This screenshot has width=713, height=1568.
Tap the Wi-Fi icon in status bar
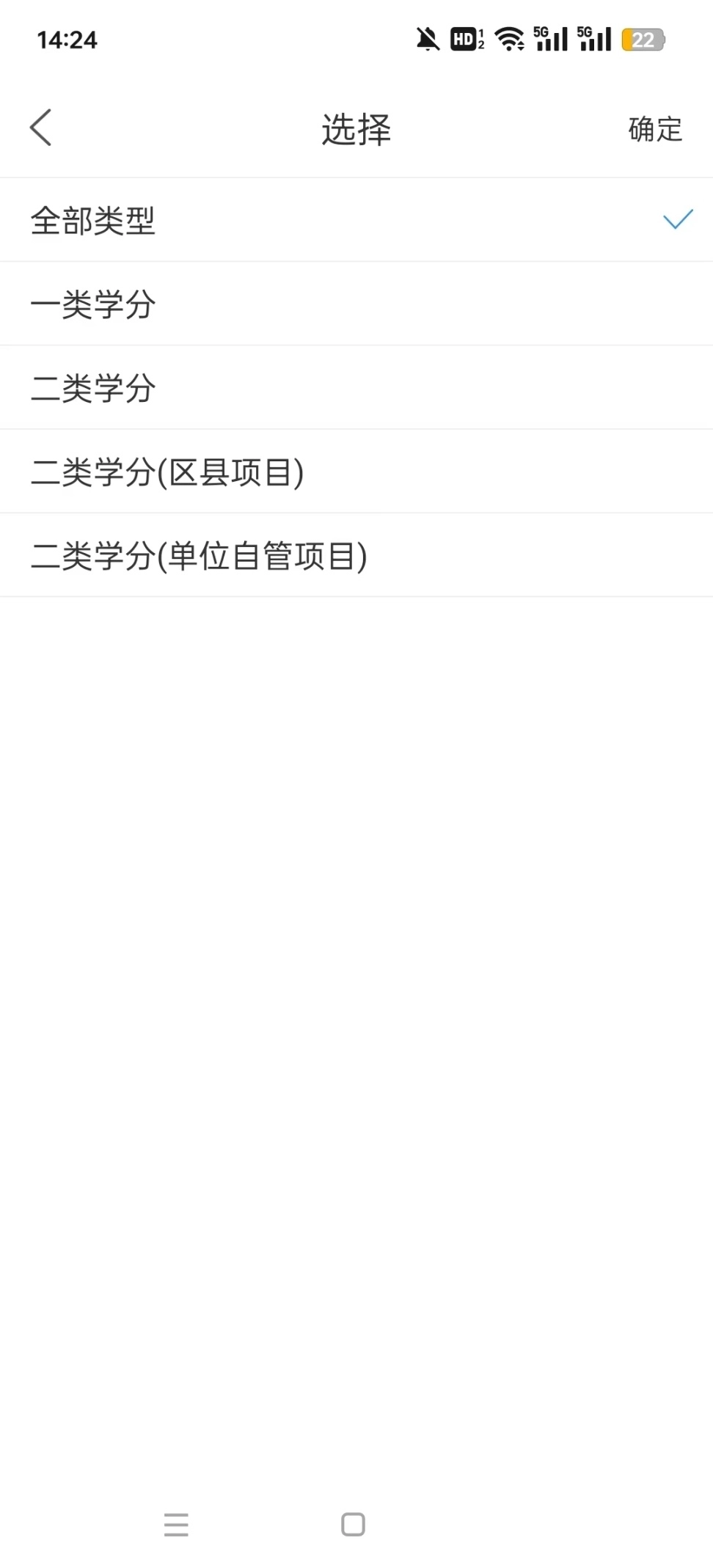click(x=509, y=40)
